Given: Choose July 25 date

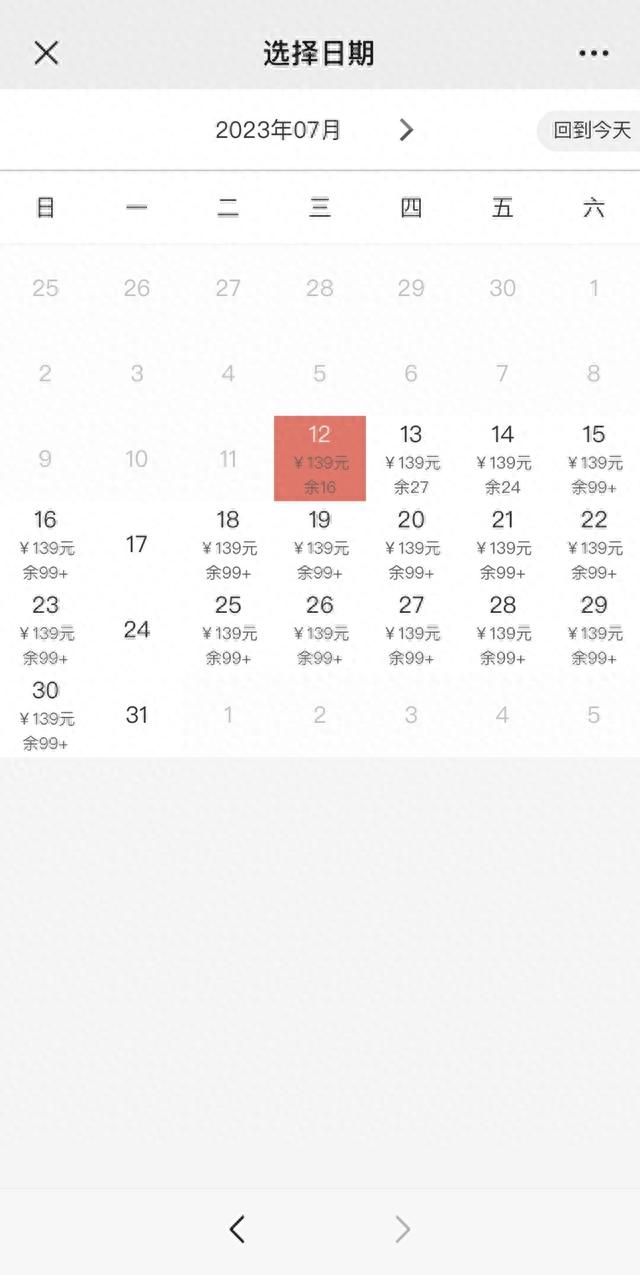Looking at the screenshot, I should 228,630.
